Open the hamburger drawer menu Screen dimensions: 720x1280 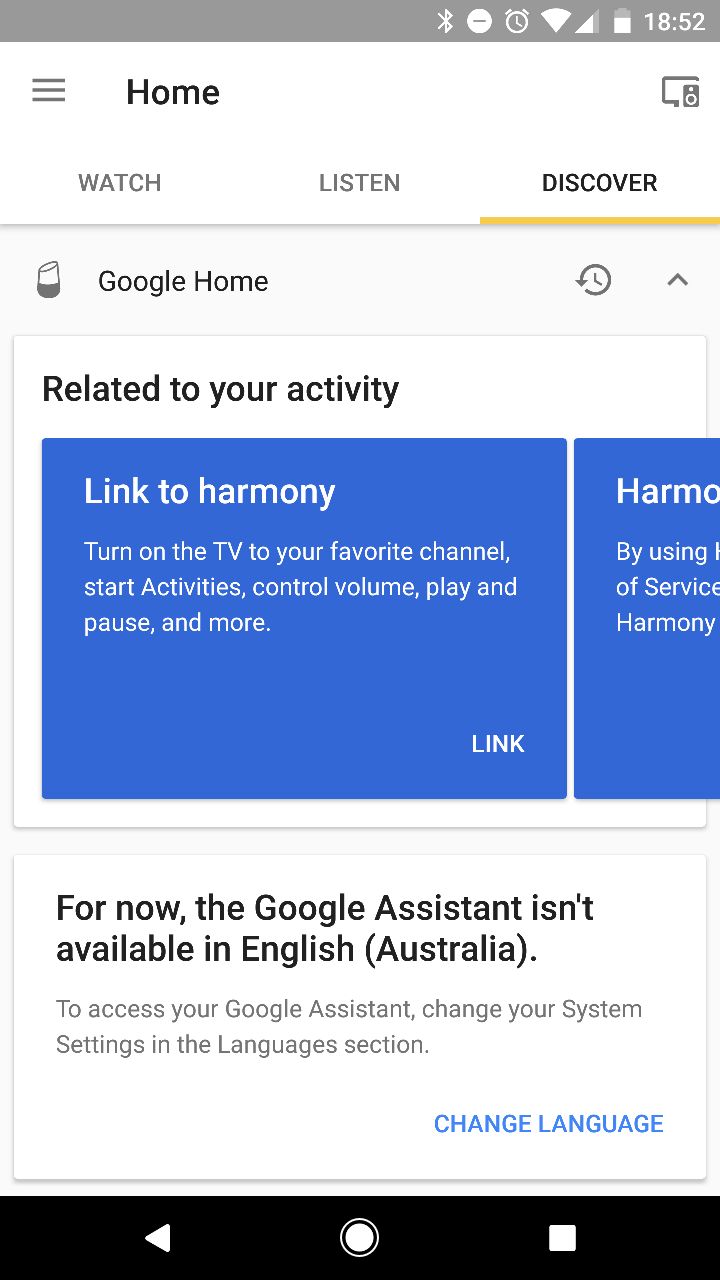(48, 92)
